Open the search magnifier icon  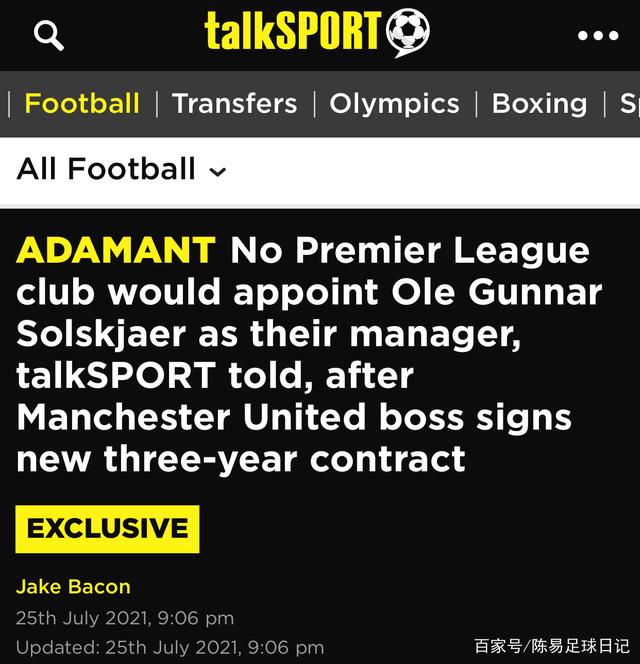point(49,36)
